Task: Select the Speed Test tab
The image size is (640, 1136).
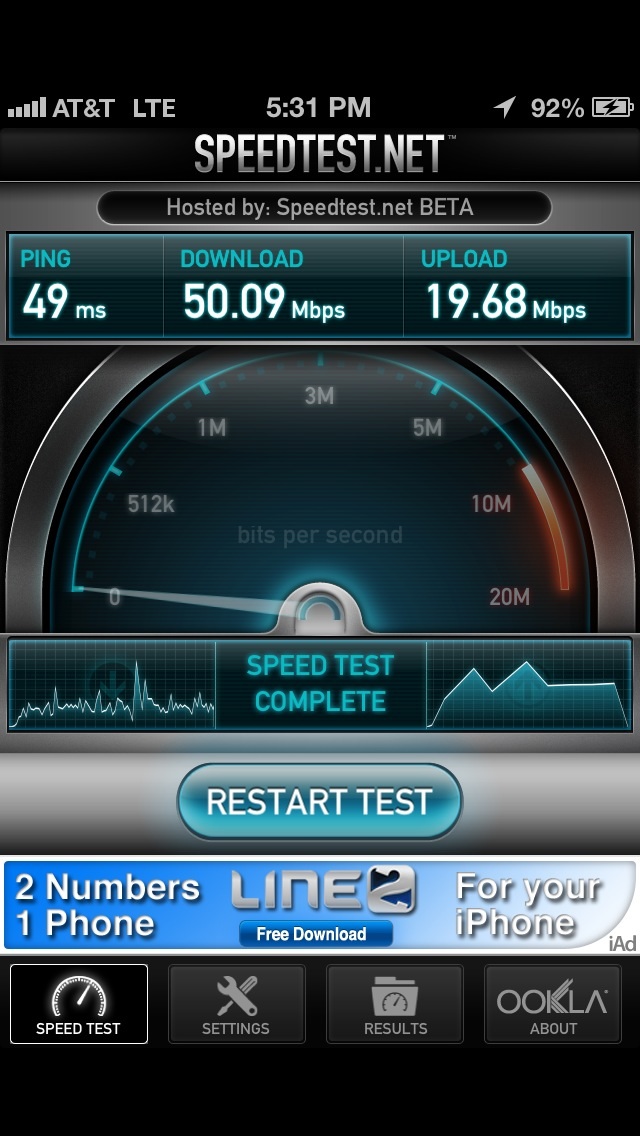Action: tap(79, 1003)
